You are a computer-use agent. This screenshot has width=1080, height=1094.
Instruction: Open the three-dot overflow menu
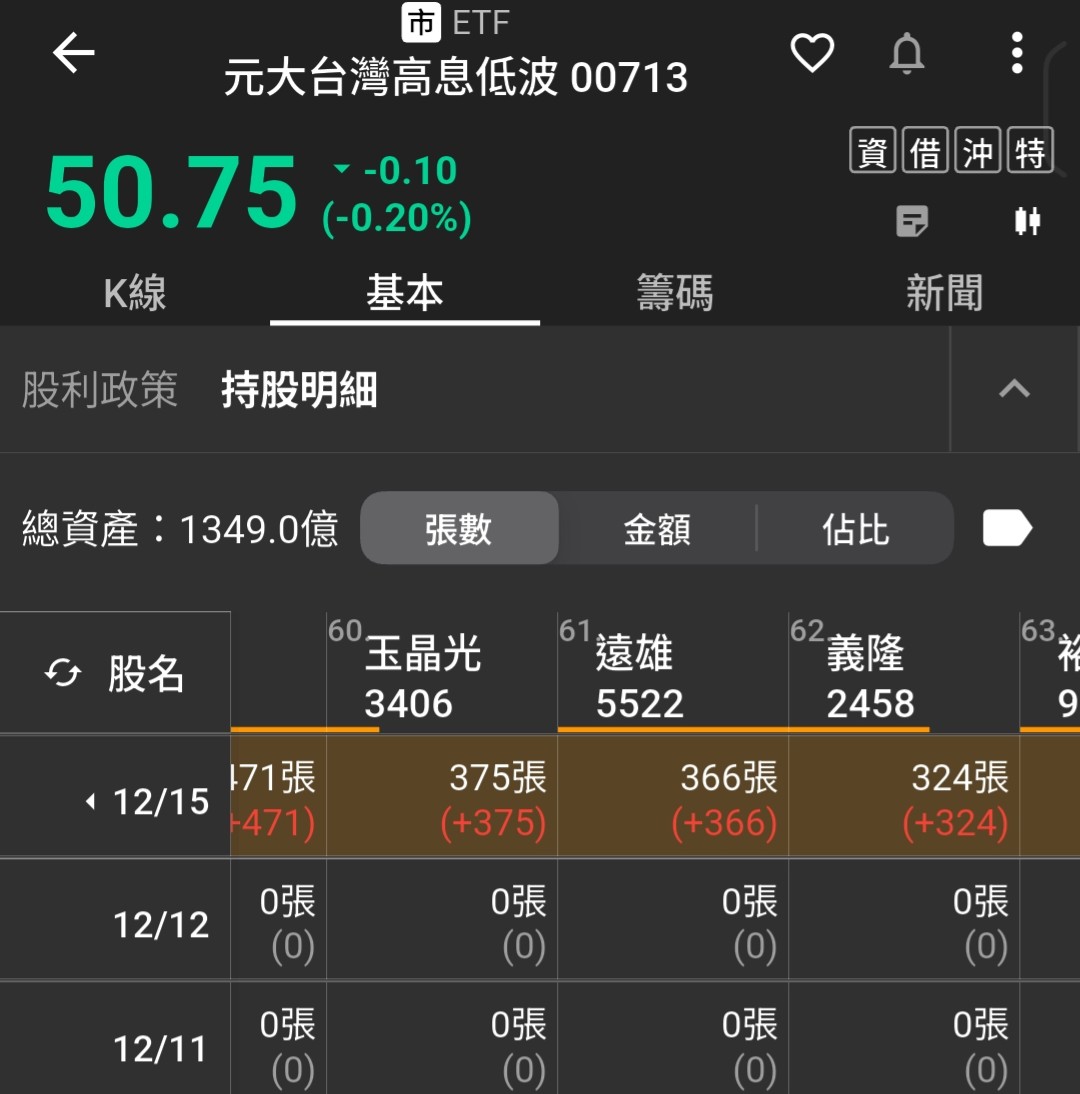1017,53
